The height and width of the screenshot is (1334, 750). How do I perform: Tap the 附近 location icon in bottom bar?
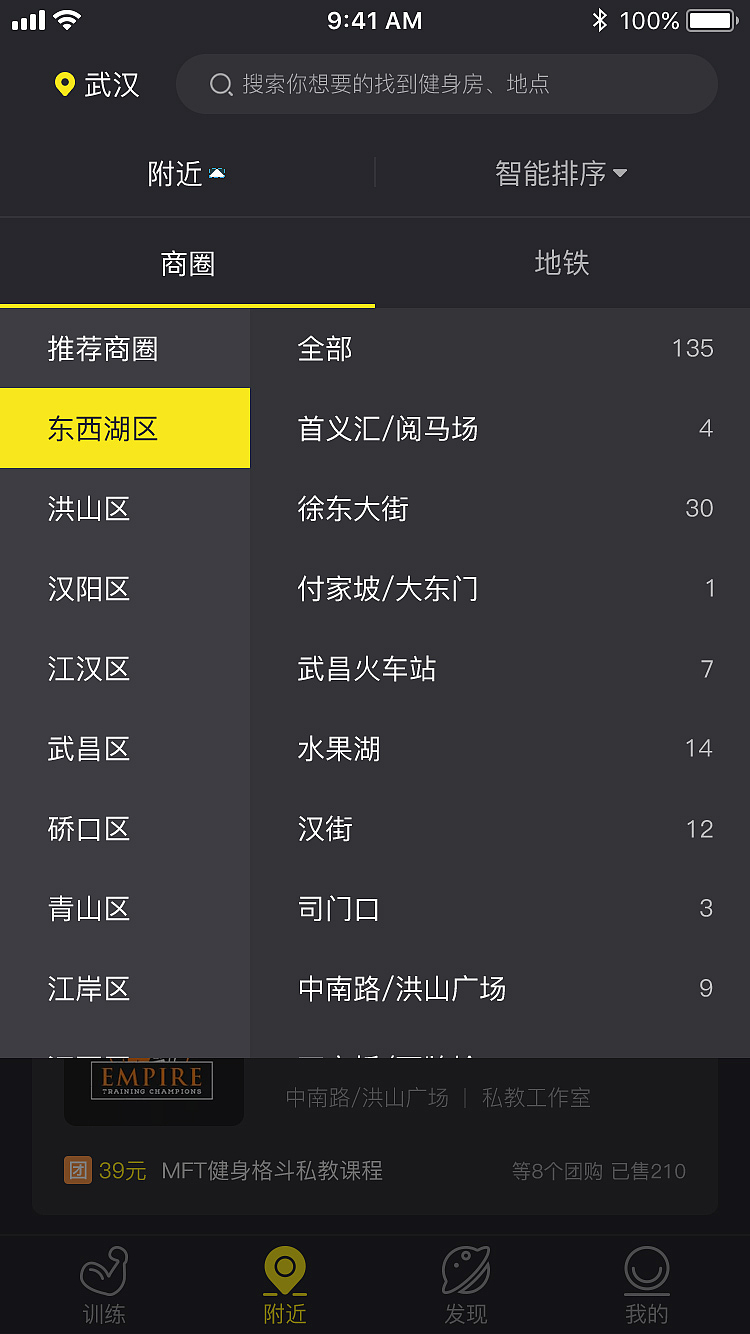tap(285, 1270)
